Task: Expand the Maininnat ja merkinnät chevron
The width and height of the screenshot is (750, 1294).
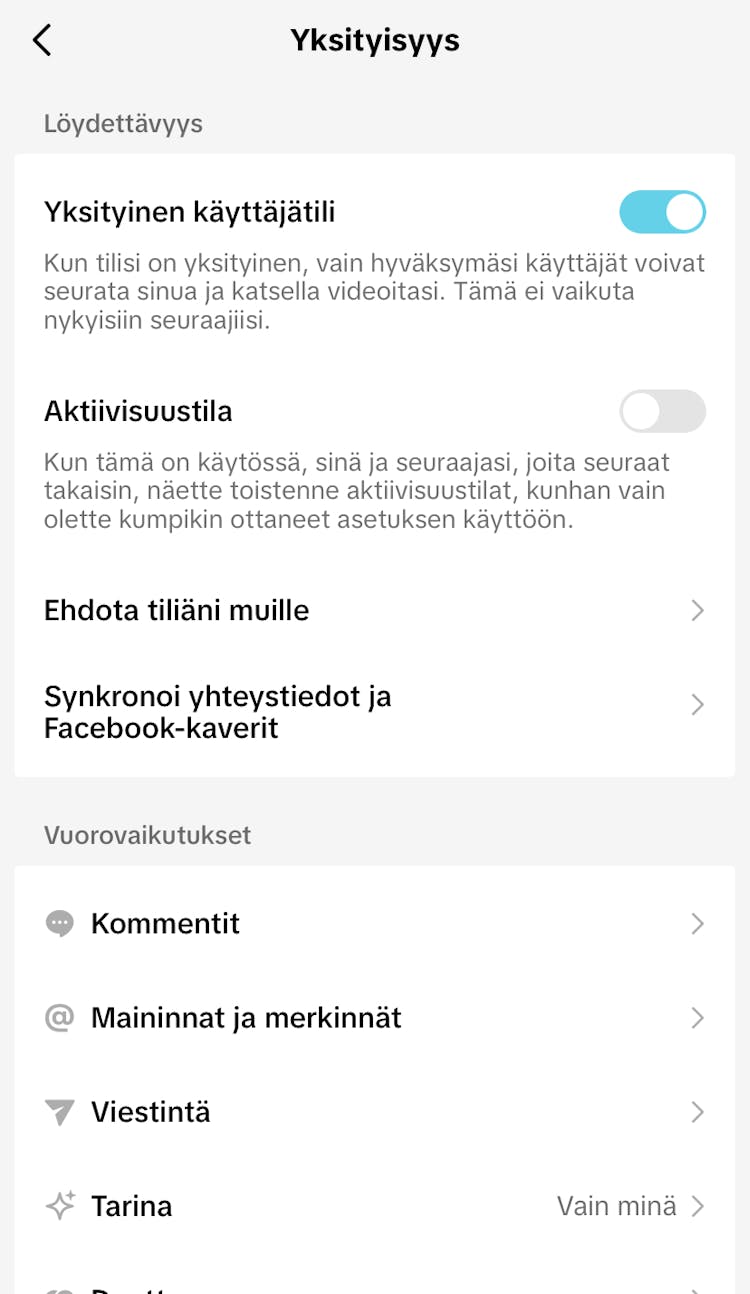Action: pos(698,1017)
